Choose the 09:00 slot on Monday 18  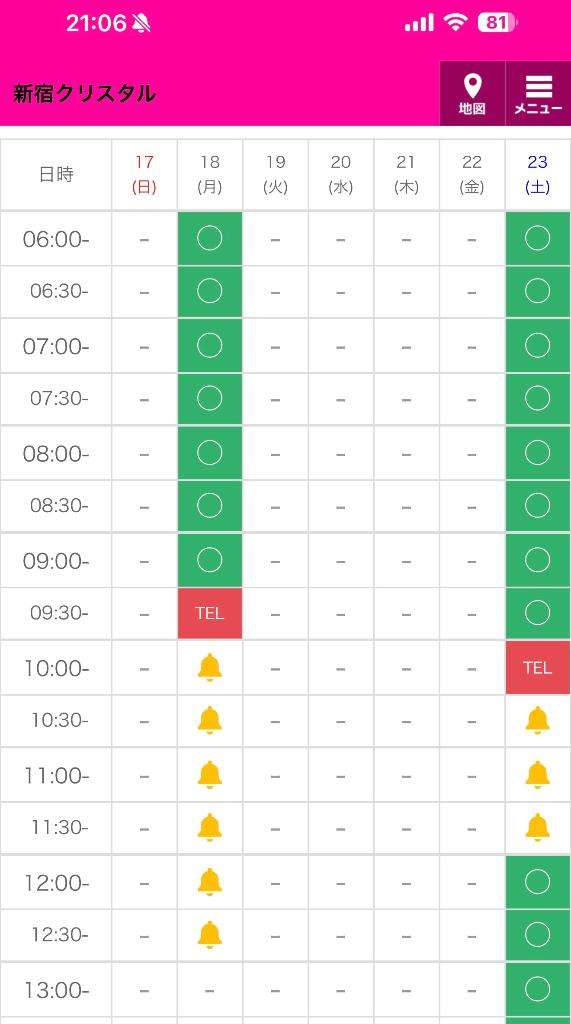pos(210,560)
